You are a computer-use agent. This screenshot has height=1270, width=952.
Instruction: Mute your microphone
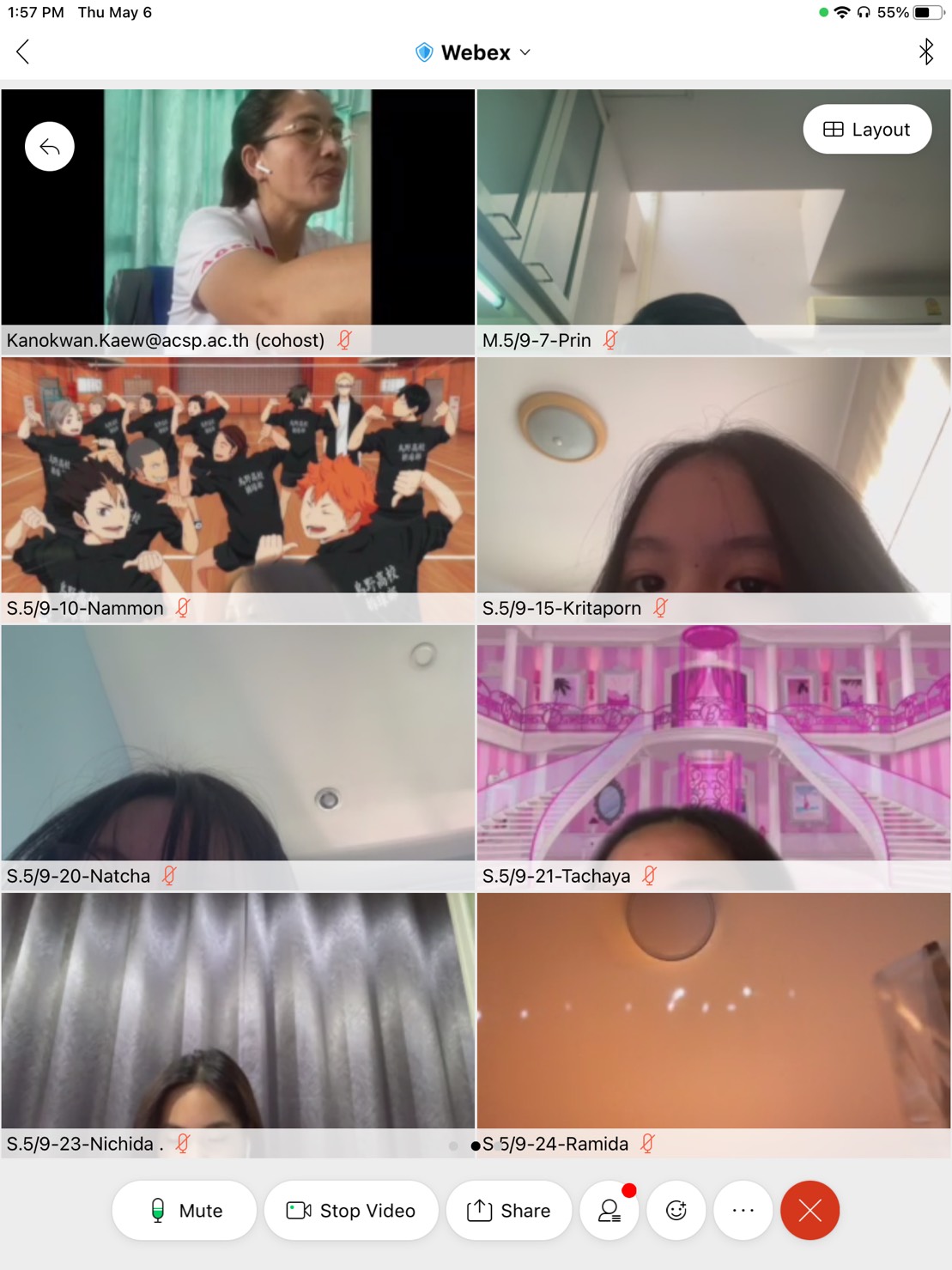[x=185, y=1210]
